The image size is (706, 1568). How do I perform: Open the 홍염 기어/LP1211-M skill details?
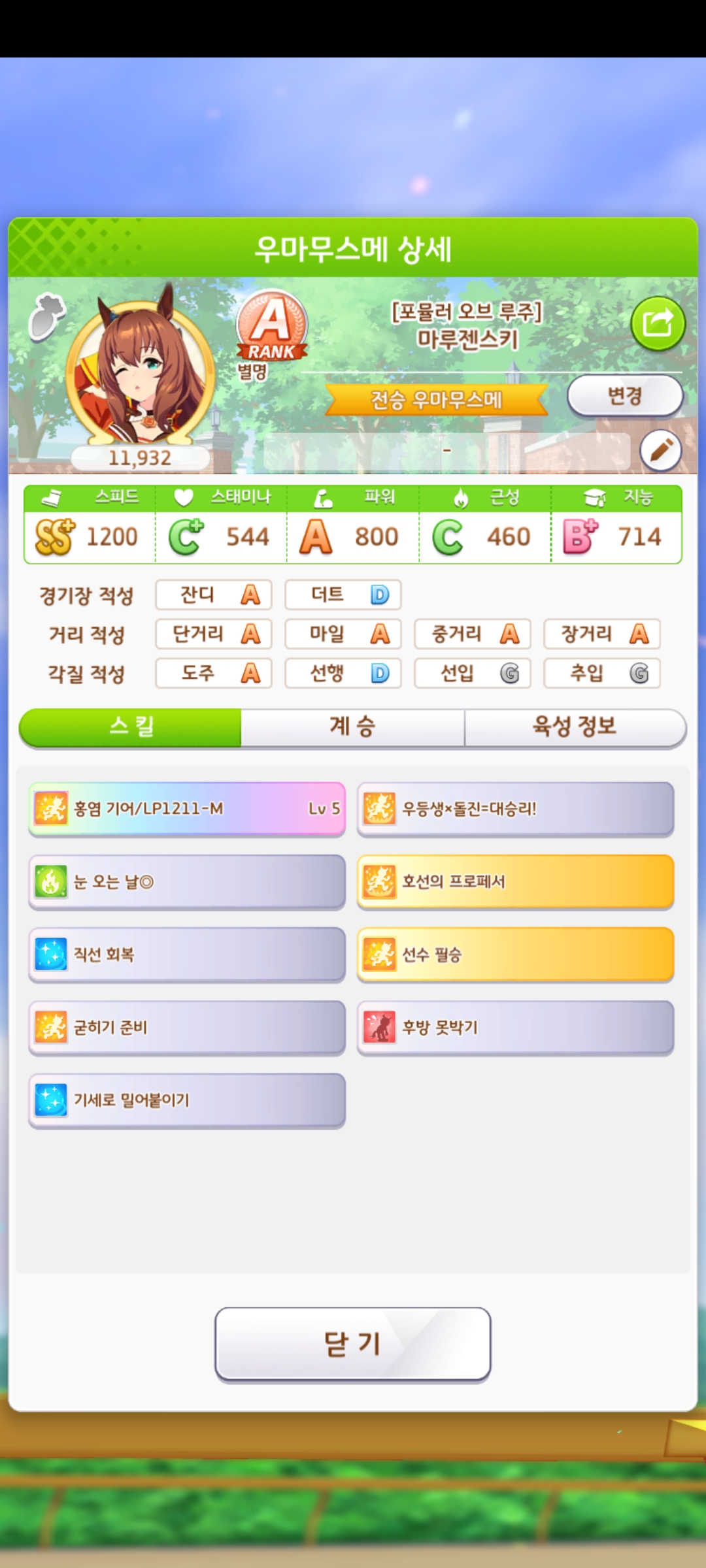[x=187, y=809]
